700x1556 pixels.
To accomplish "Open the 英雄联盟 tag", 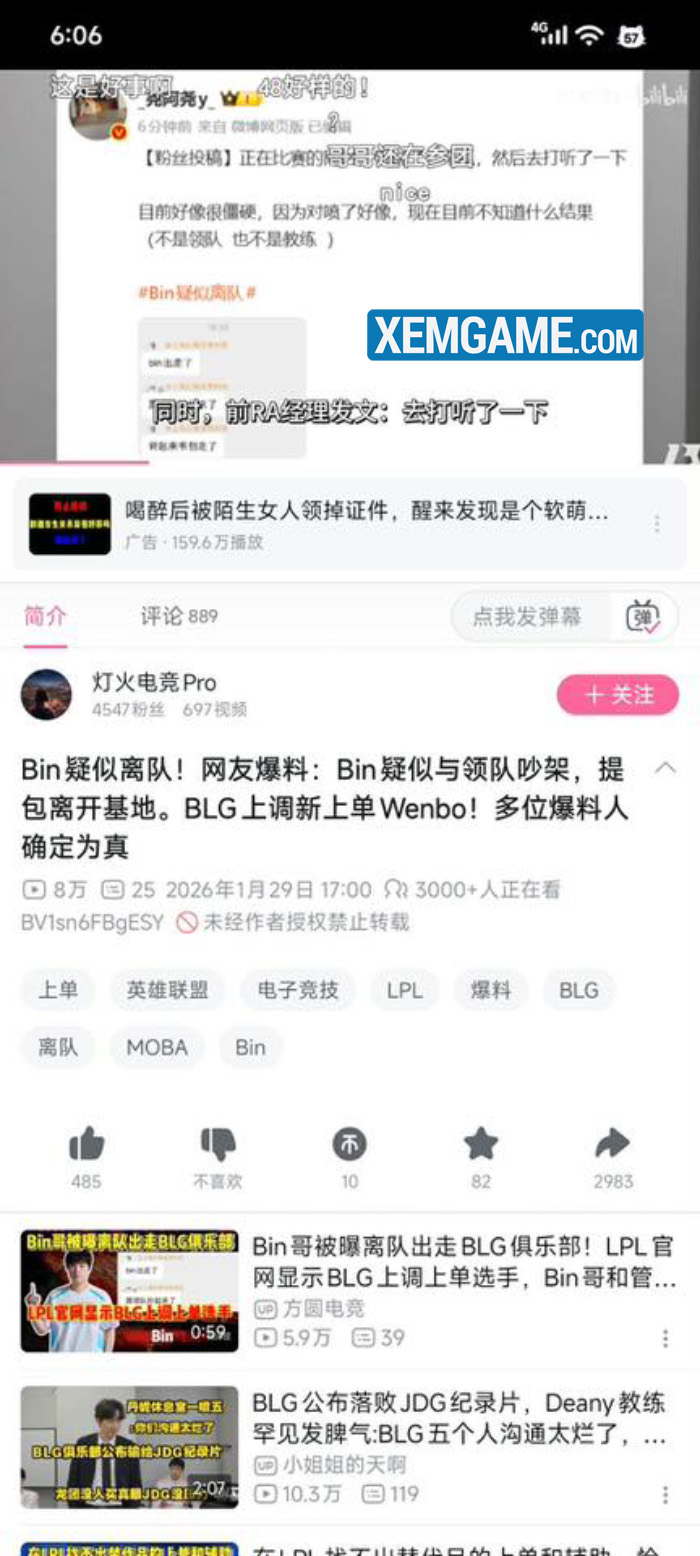I will (168, 990).
